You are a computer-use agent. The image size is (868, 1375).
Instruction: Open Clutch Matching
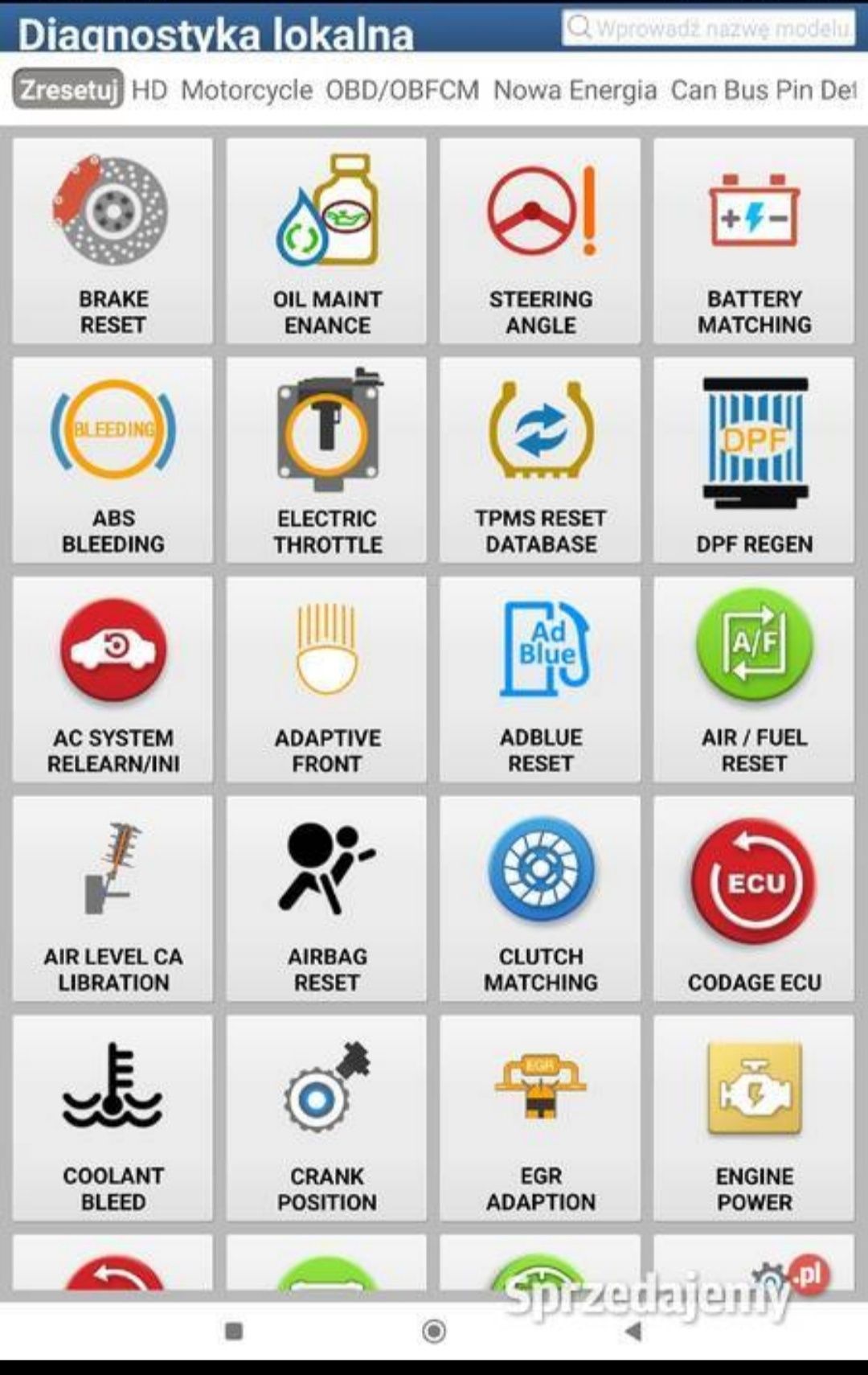540,899
